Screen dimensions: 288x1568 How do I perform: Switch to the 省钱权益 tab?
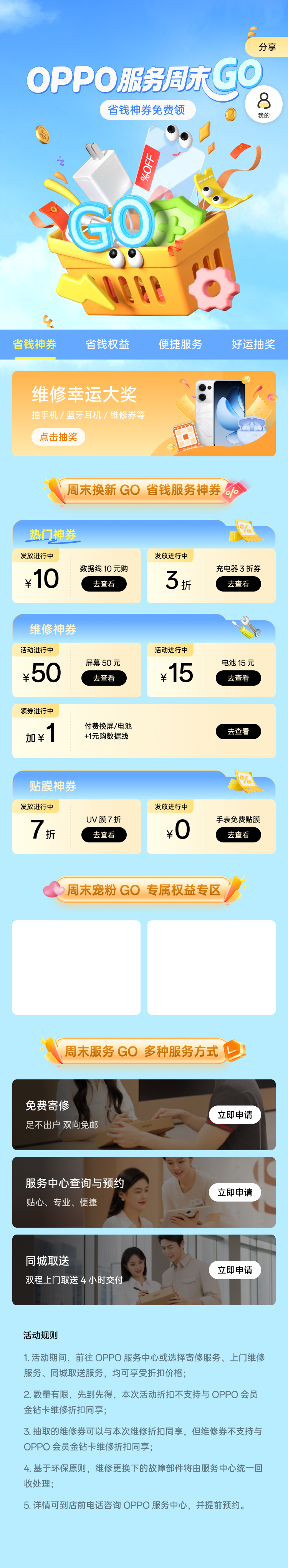(x=108, y=345)
